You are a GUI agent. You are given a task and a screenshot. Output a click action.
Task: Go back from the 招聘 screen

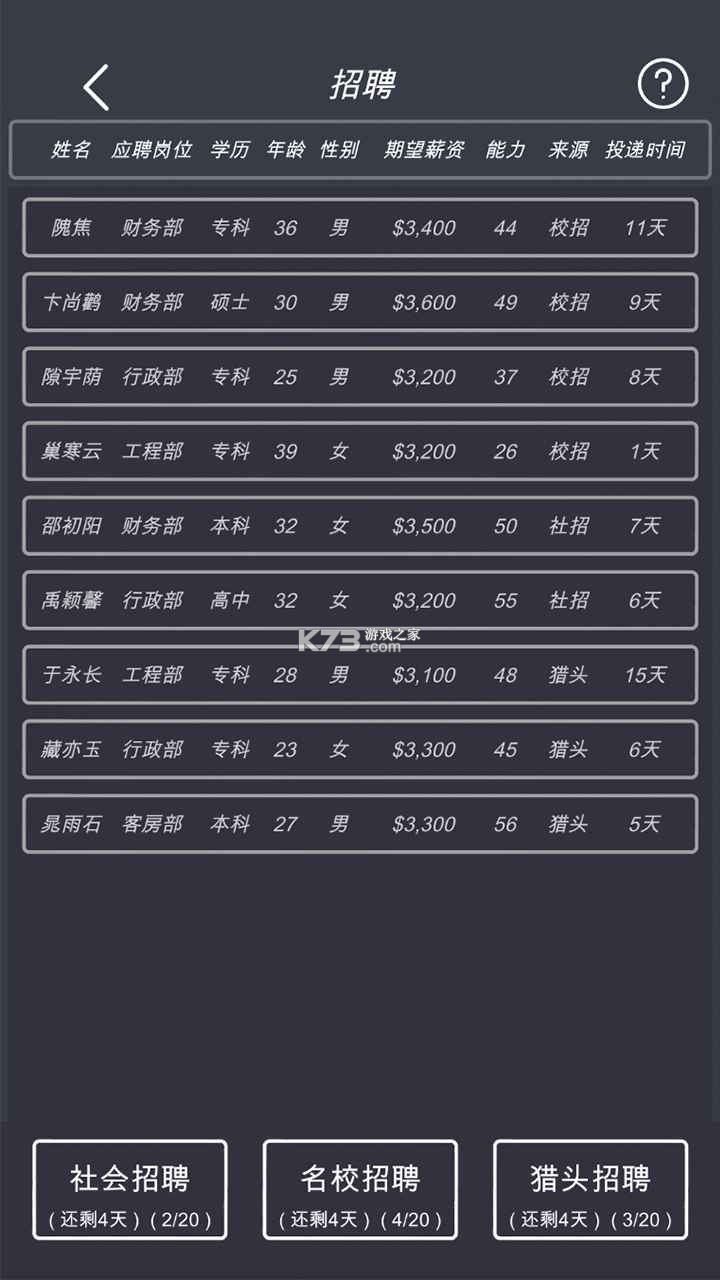pyautogui.click(x=96, y=87)
